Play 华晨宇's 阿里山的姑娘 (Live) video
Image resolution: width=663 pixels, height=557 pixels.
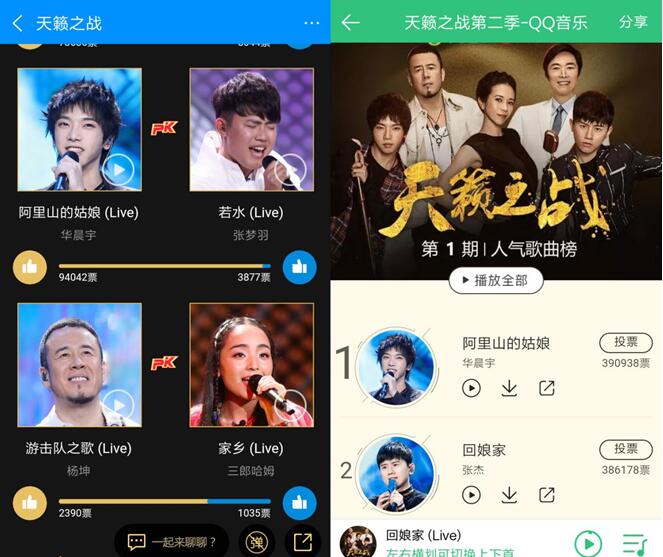coord(118,170)
